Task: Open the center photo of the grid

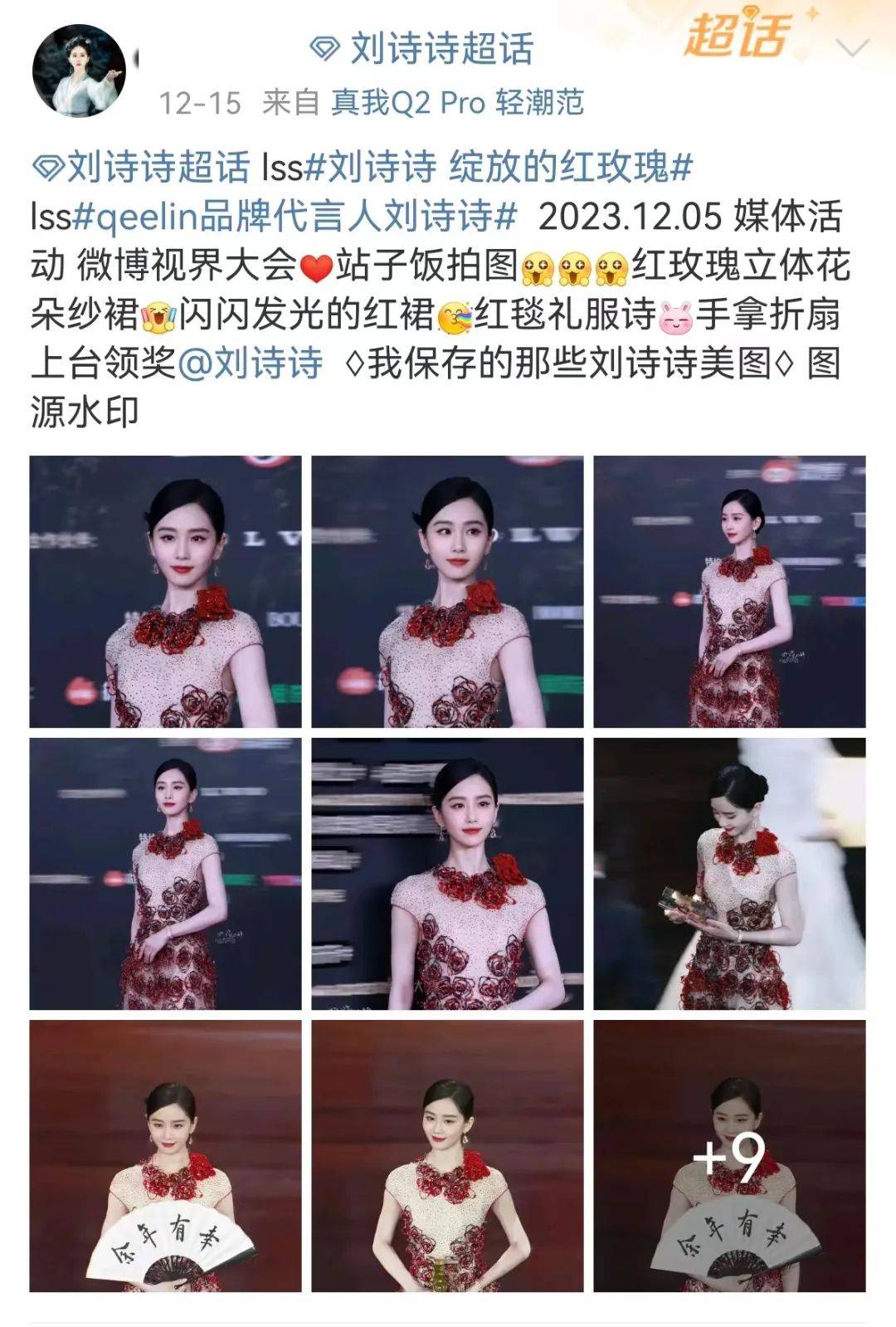Action: tap(447, 874)
